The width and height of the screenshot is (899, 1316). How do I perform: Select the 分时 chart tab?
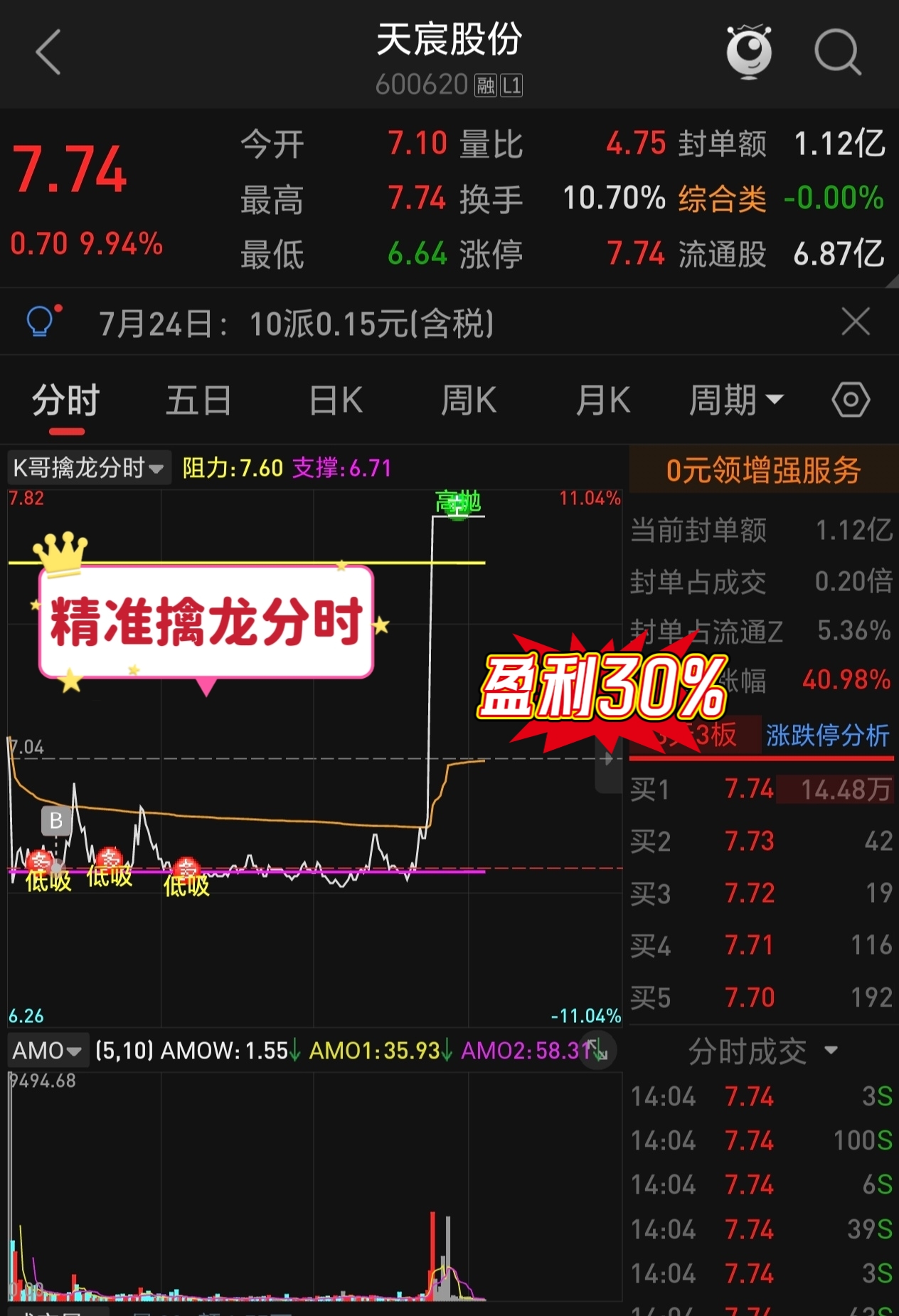(x=66, y=400)
